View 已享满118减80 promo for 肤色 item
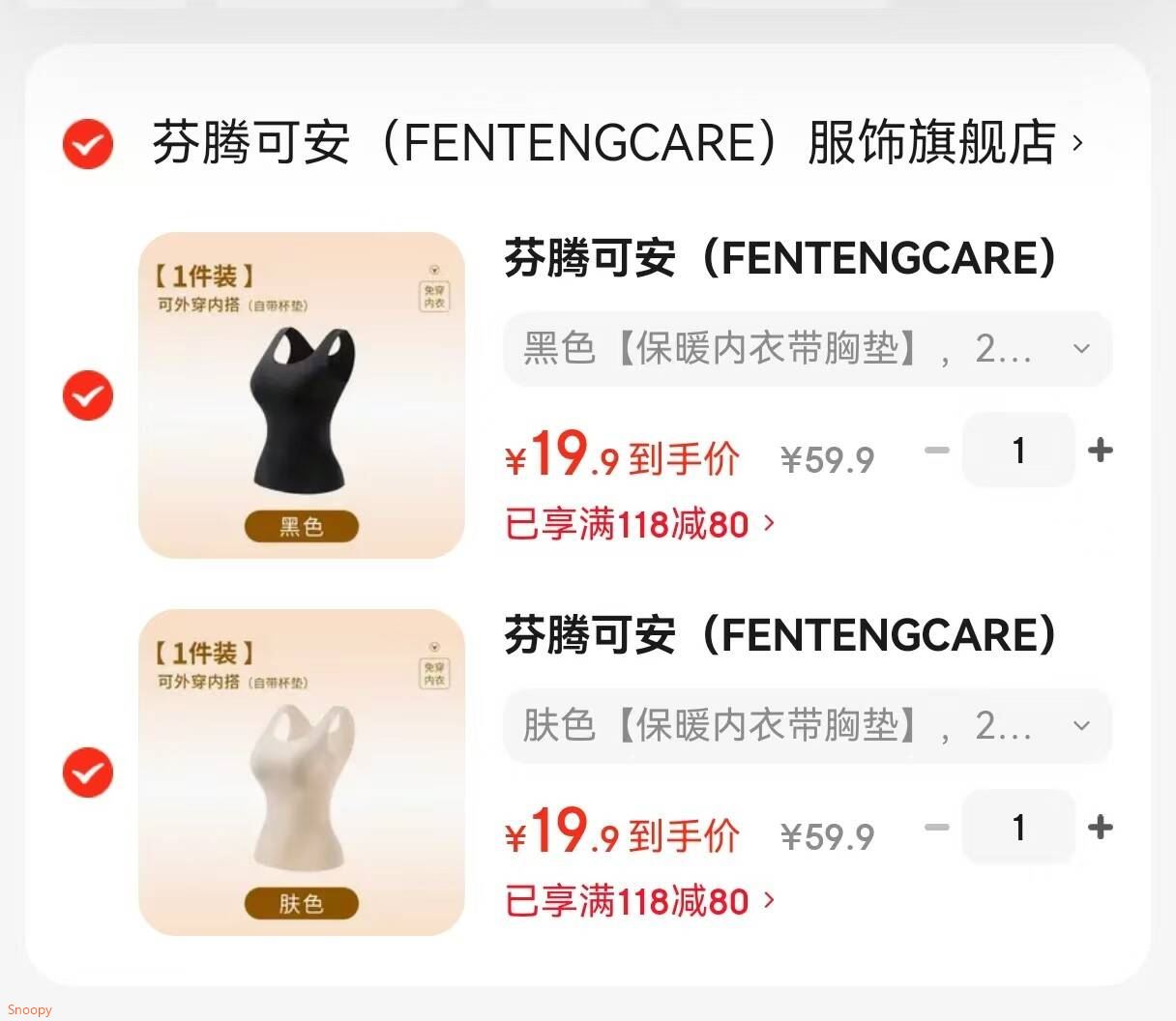The width and height of the screenshot is (1176, 1021). 640,901
